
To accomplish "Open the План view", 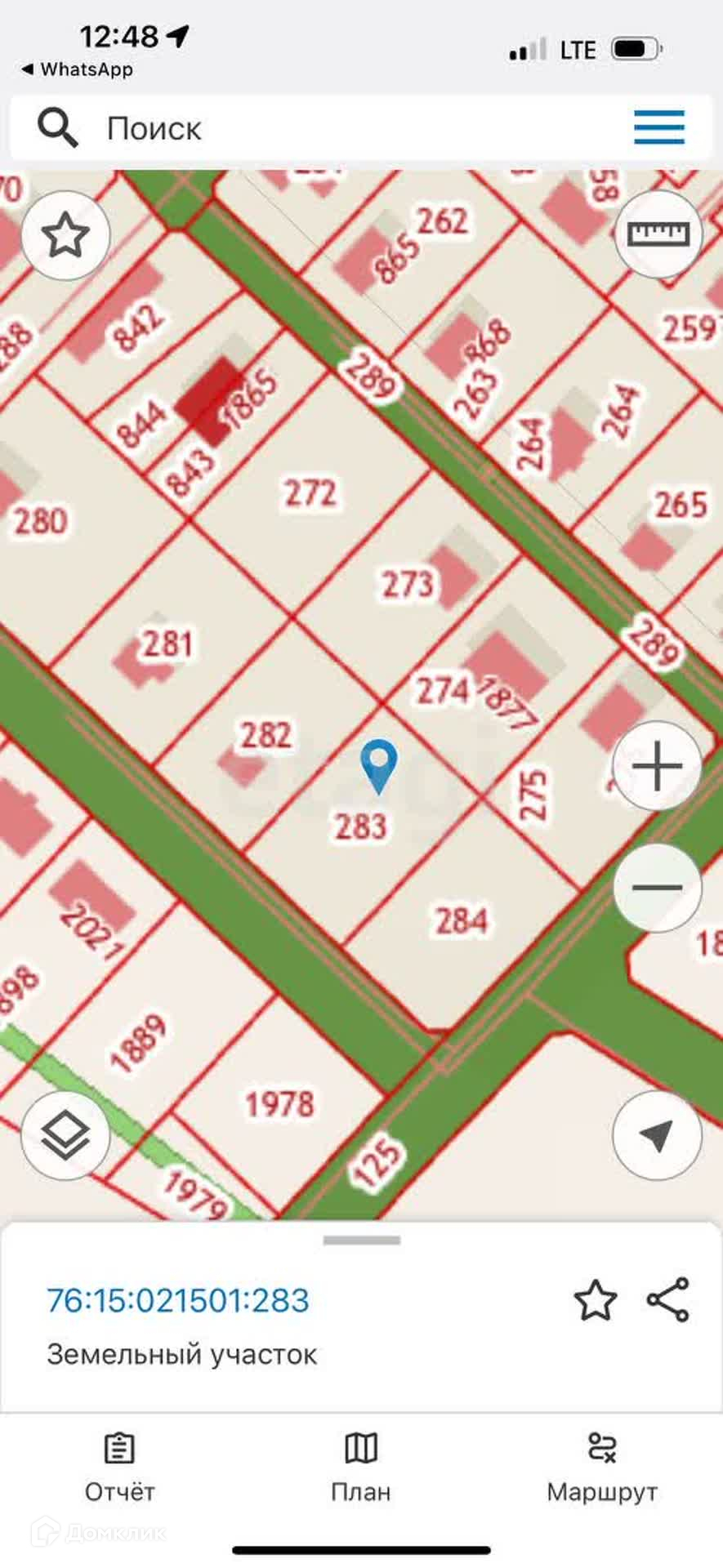I will pos(361,1467).
